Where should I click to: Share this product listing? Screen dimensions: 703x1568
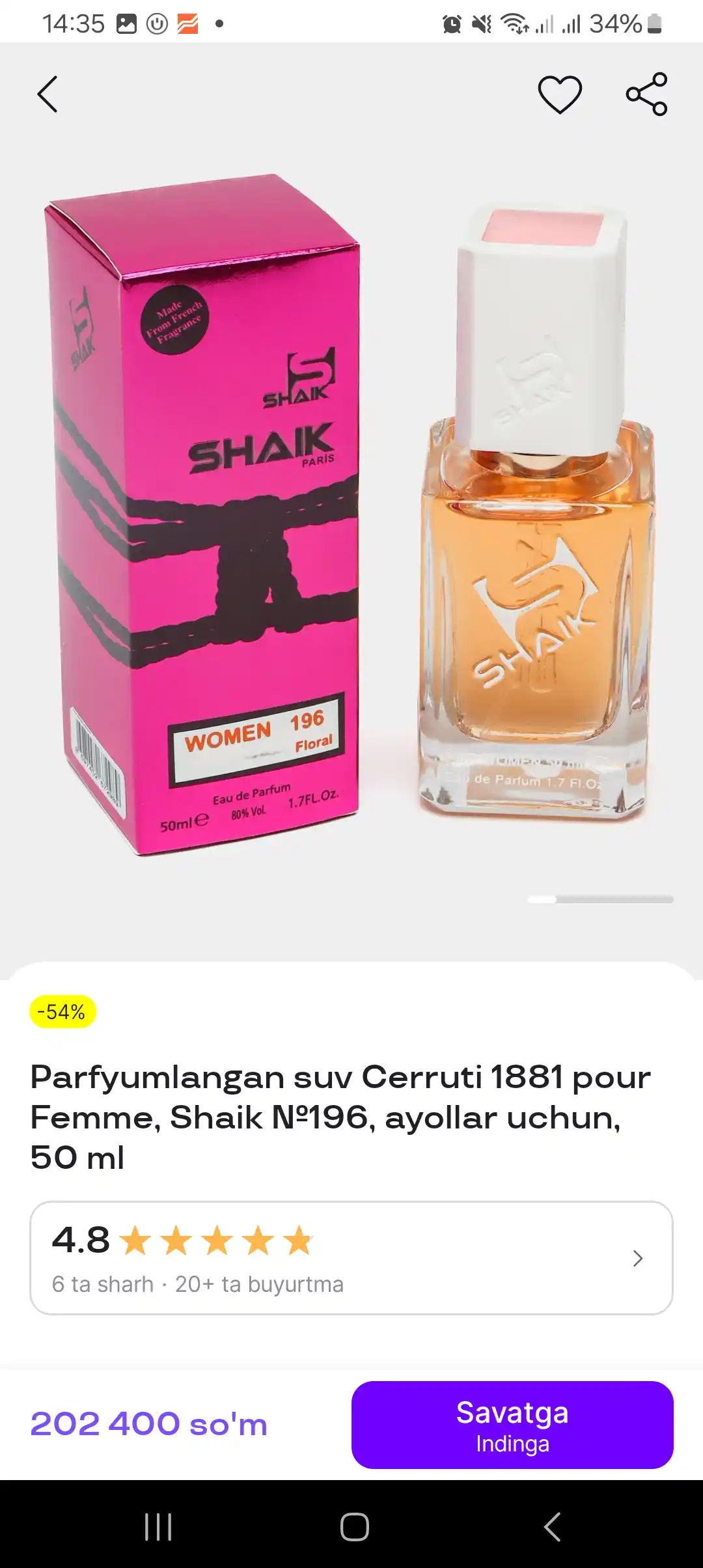click(x=647, y=94)
